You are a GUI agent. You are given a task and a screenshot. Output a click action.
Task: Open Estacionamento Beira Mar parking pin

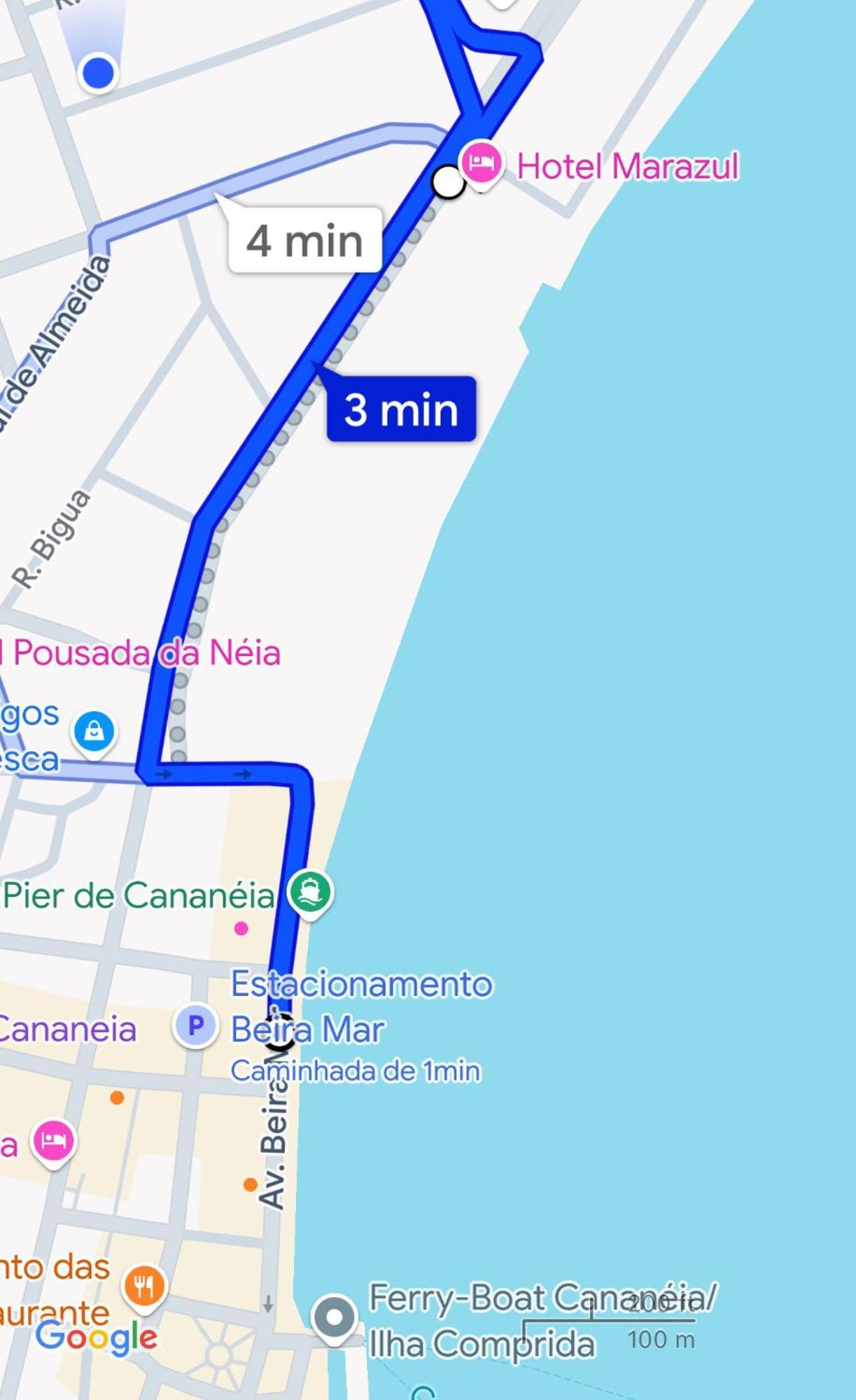coord(196,1025)
